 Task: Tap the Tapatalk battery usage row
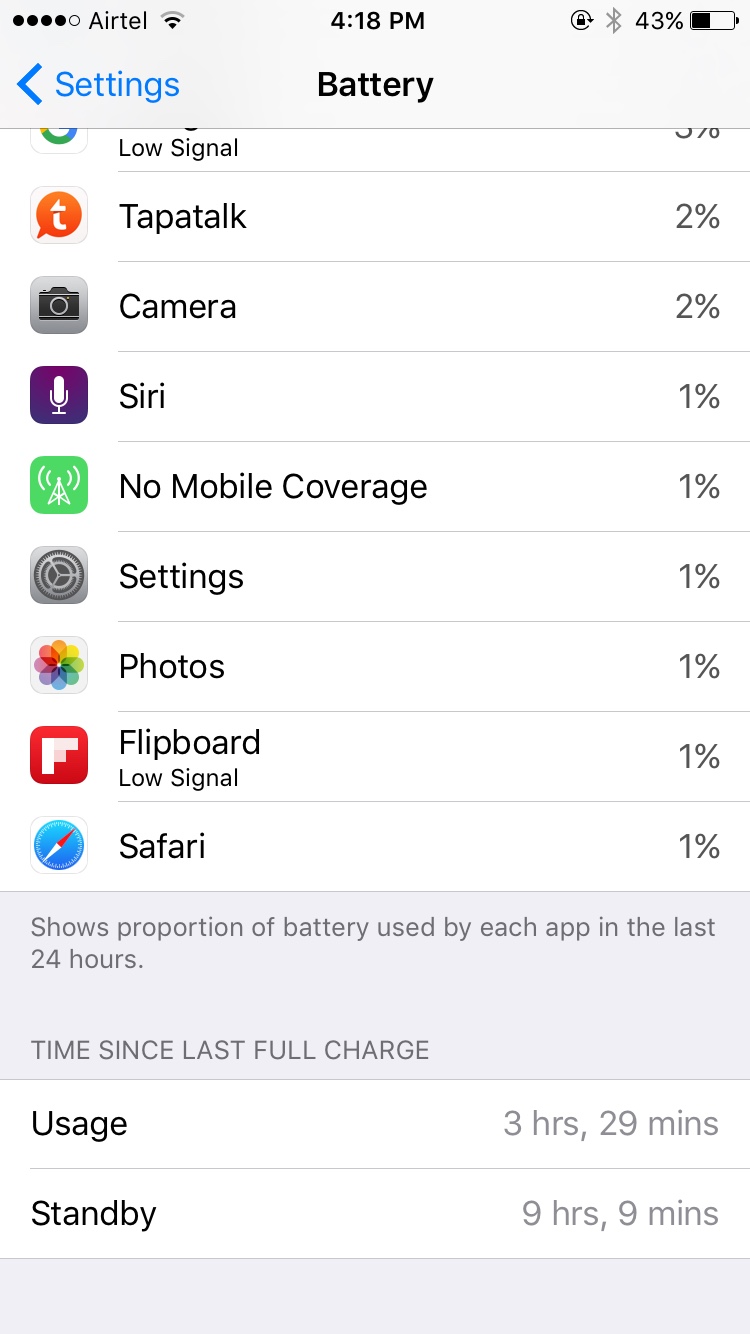375,217
